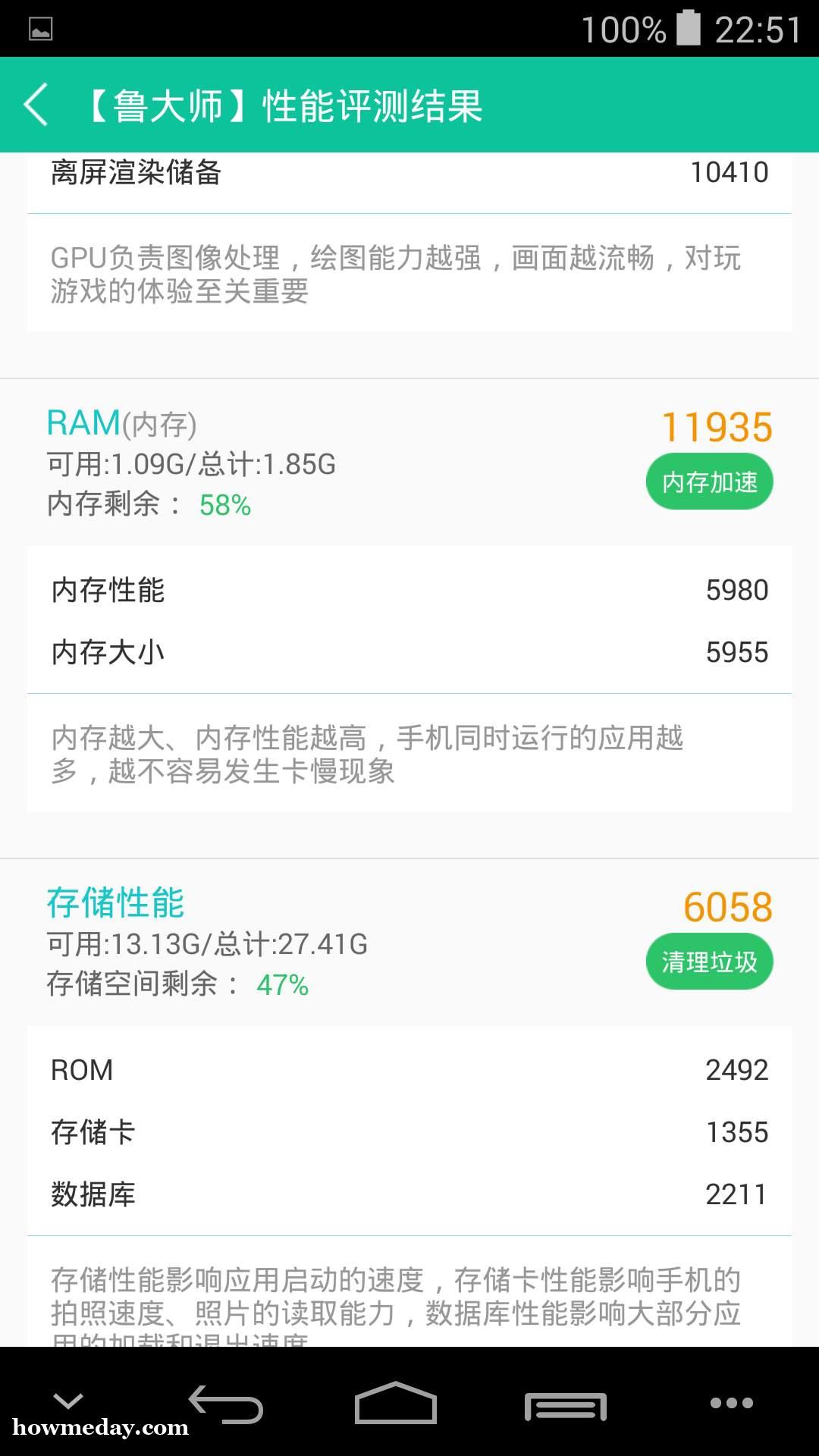Tap the 清理垃圾 button

point(709,962)
